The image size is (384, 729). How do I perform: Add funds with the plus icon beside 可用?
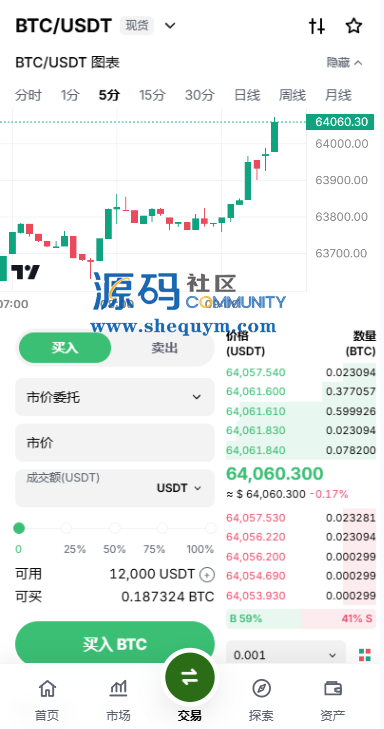207,575
